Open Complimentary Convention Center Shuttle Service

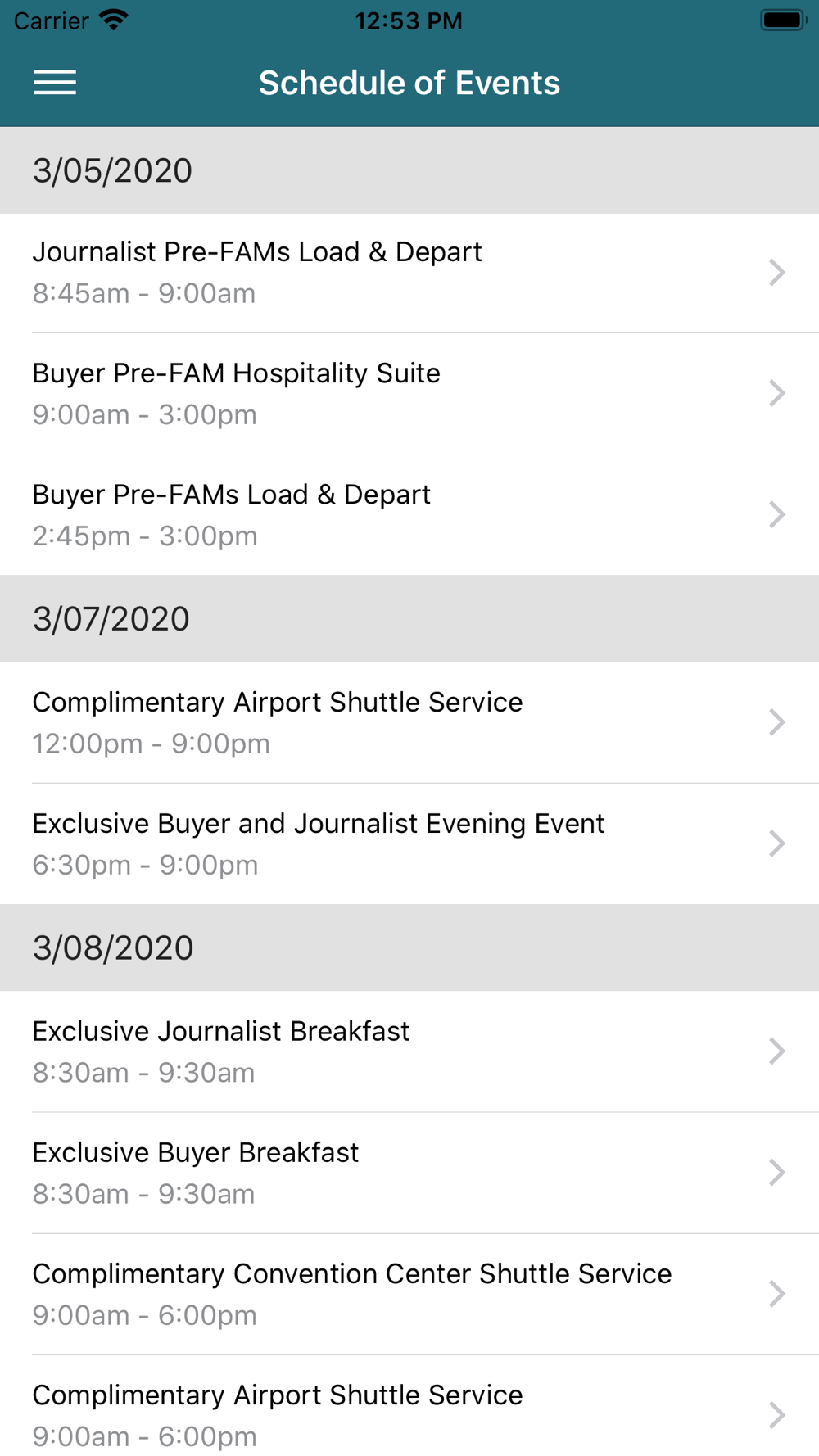409,1294
